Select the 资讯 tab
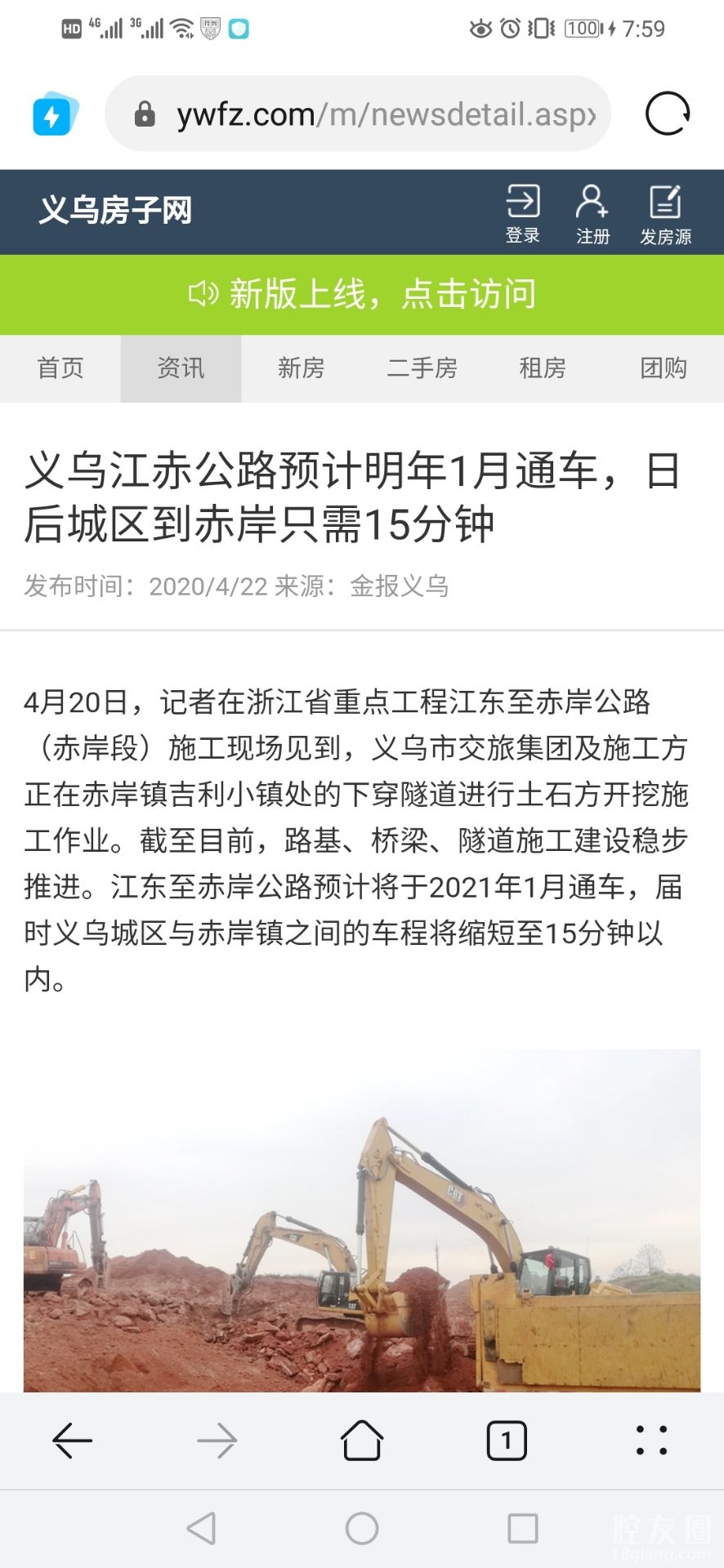Viewport: 724px width, 1568px height. pyautogui.click(x=181, y=368)
